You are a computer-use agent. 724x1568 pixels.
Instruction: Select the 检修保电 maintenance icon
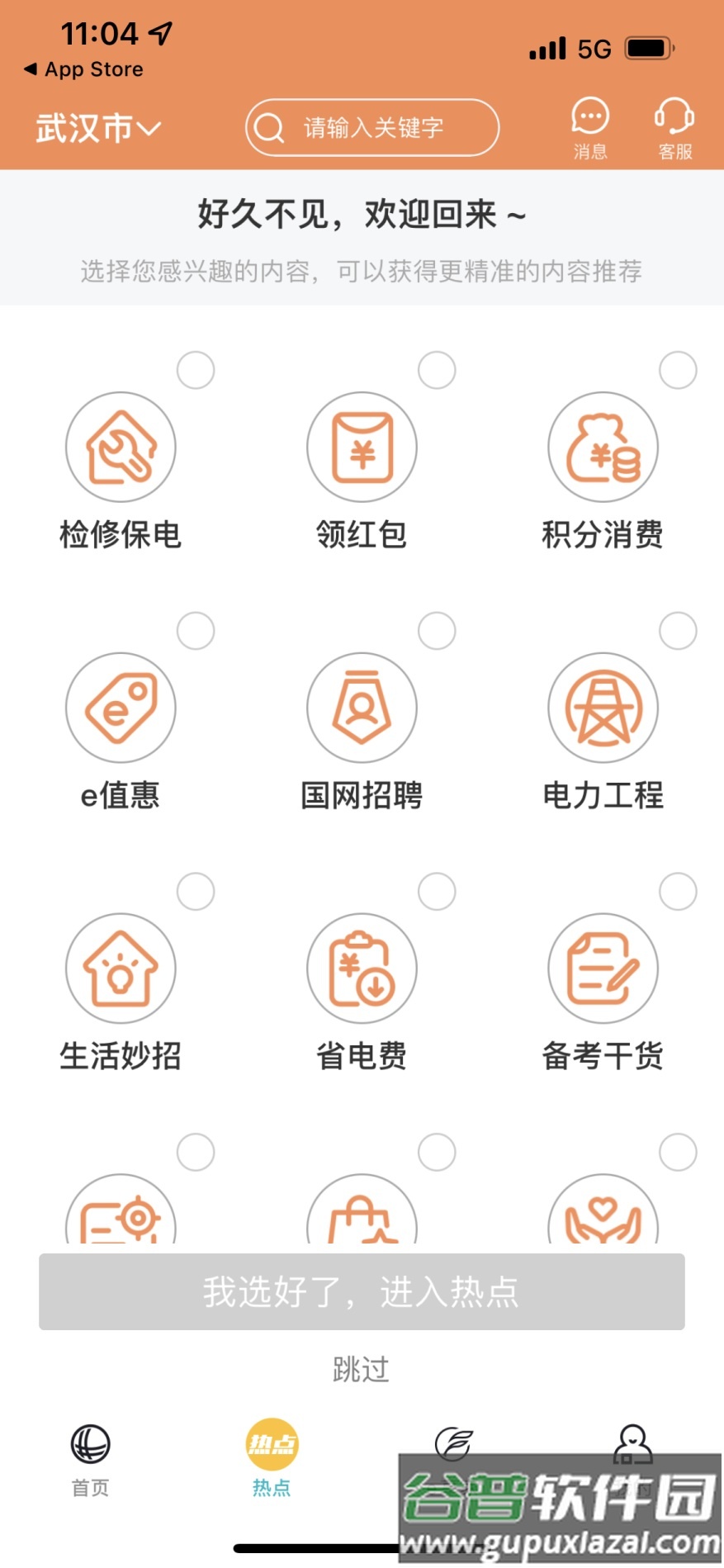point(121,447)
